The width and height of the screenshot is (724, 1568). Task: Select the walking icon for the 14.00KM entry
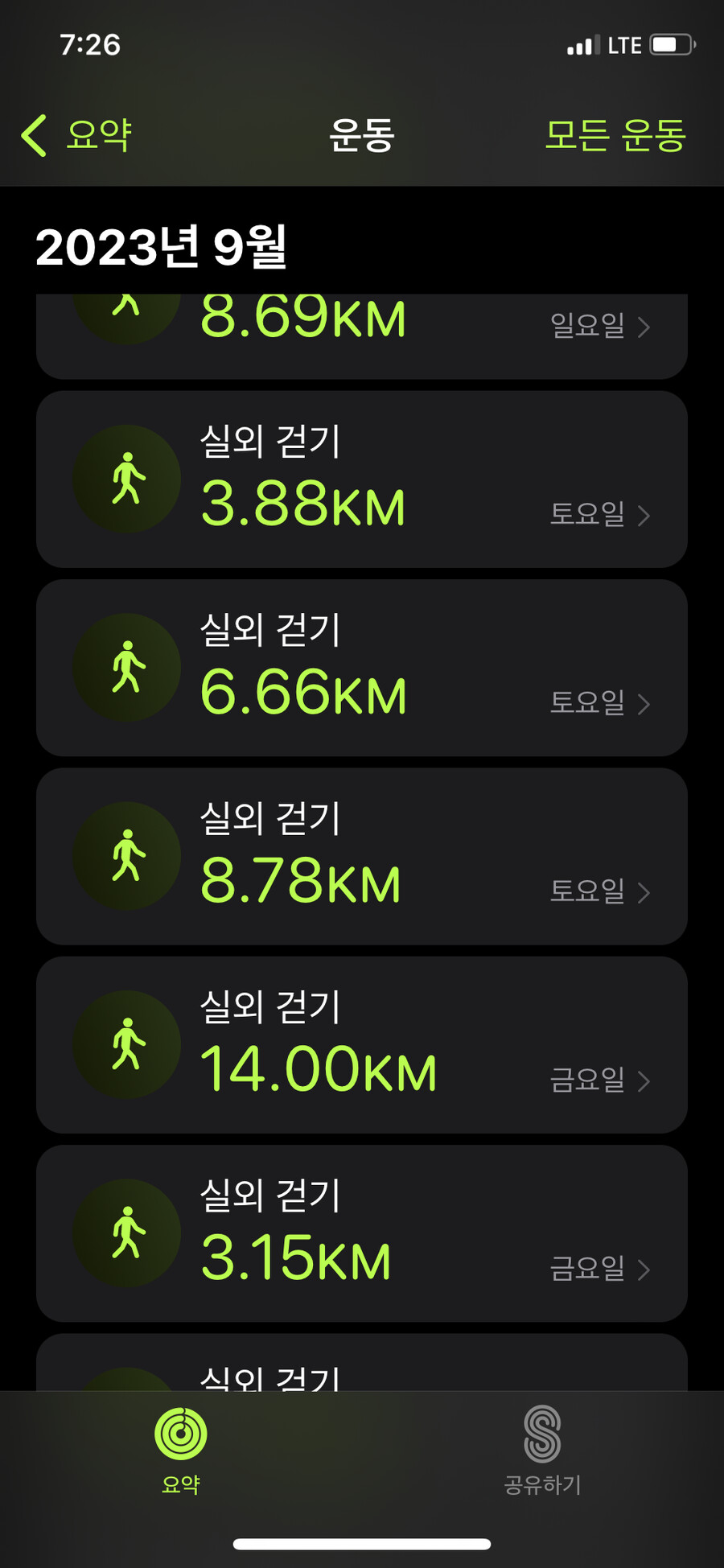pyautogui.click(x=126, y=1045)
